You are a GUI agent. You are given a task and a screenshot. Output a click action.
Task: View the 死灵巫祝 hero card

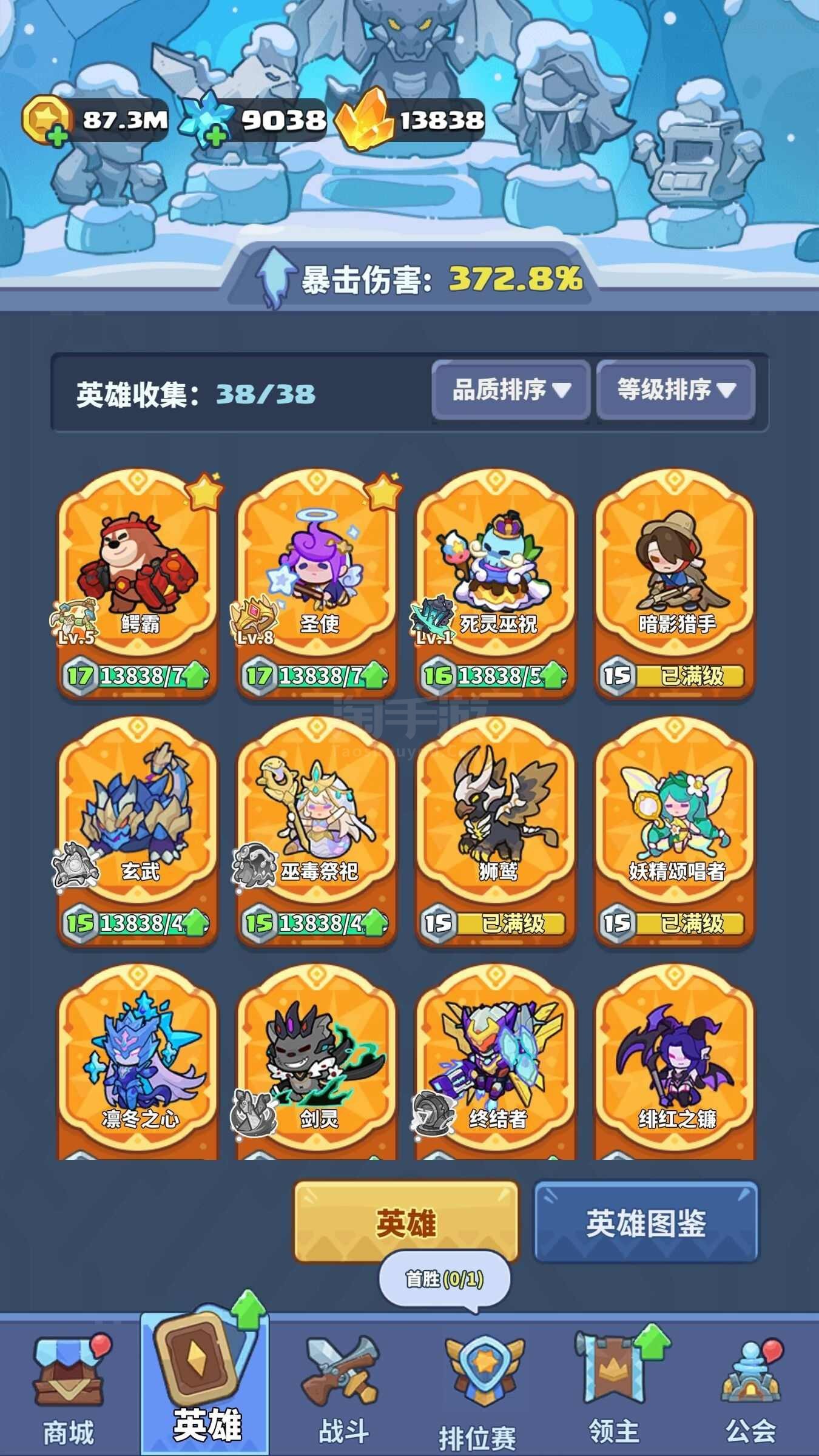496,570
